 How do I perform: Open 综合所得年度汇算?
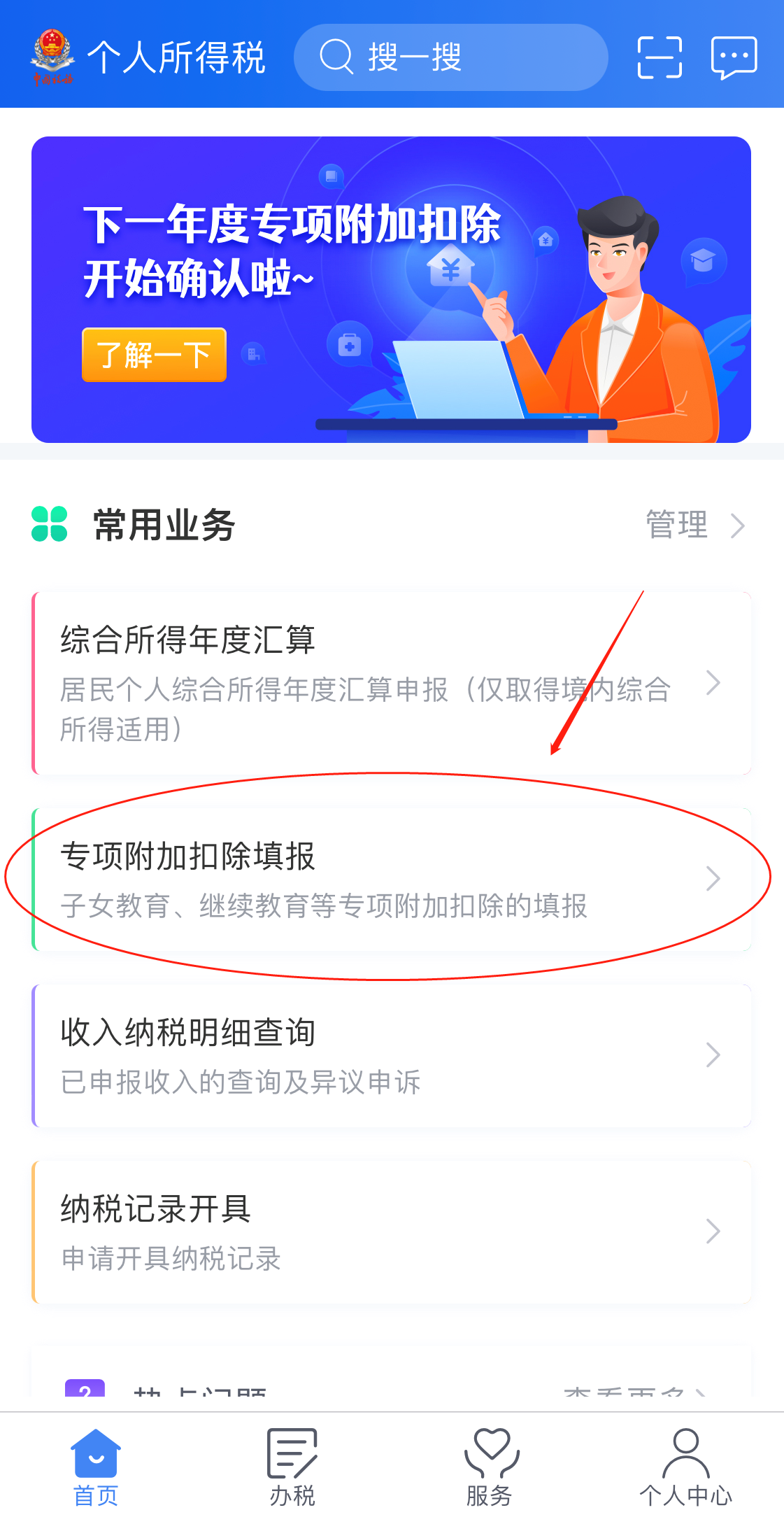pos(392,683)
